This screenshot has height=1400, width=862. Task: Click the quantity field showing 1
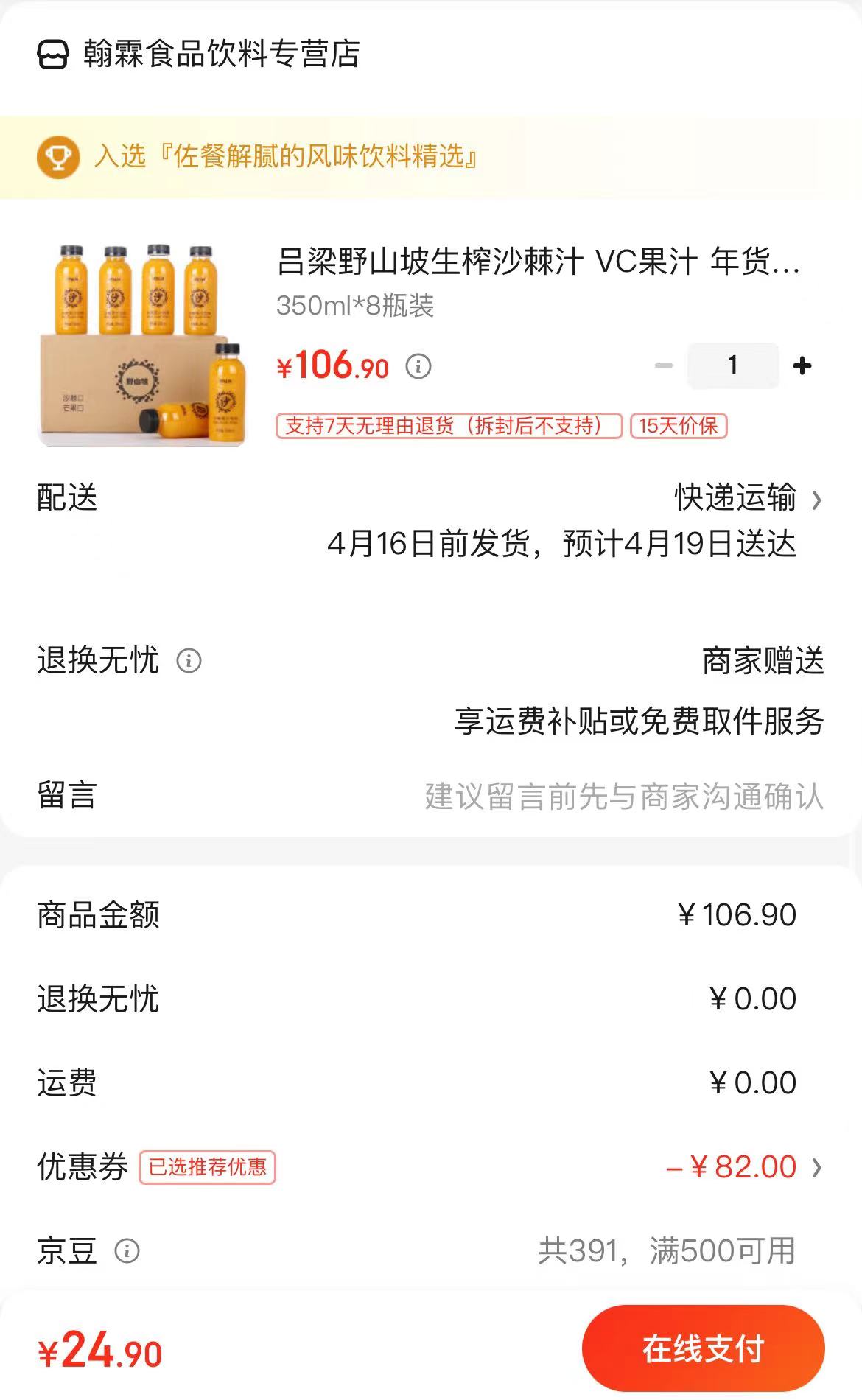pyautogui.click(x=732, y=364)
